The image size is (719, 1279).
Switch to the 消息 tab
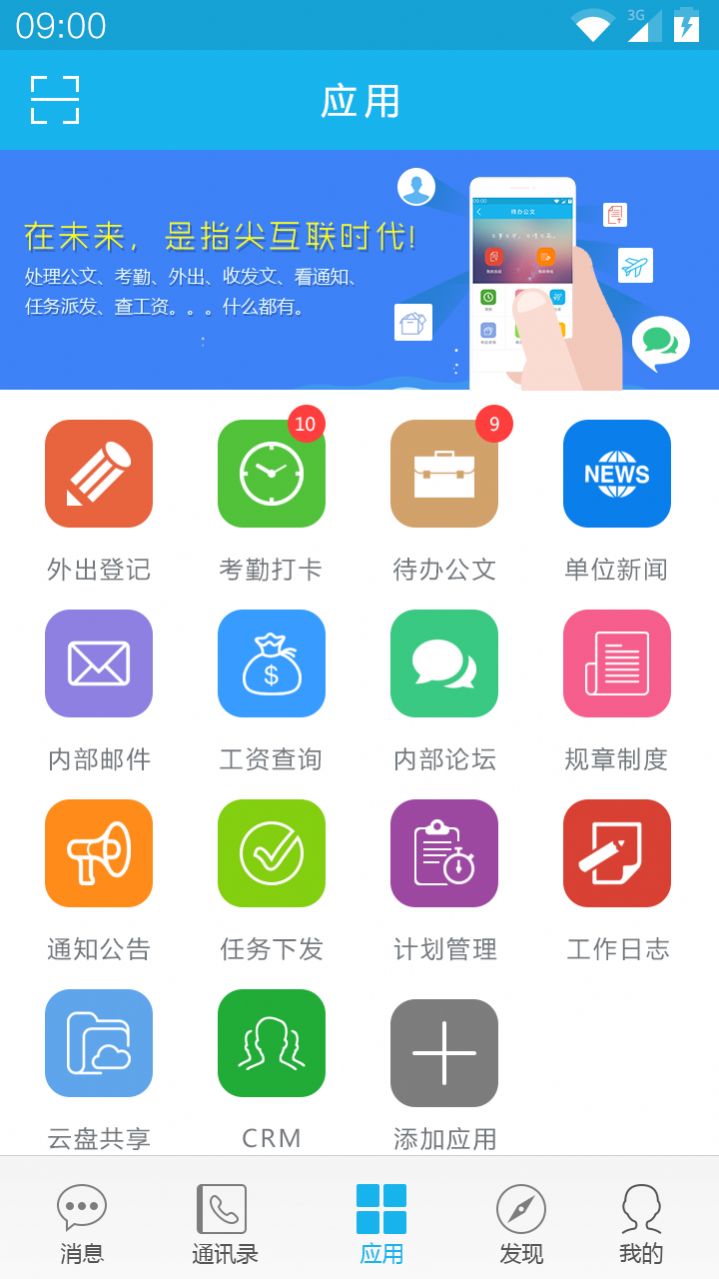tap(81, 1224)
